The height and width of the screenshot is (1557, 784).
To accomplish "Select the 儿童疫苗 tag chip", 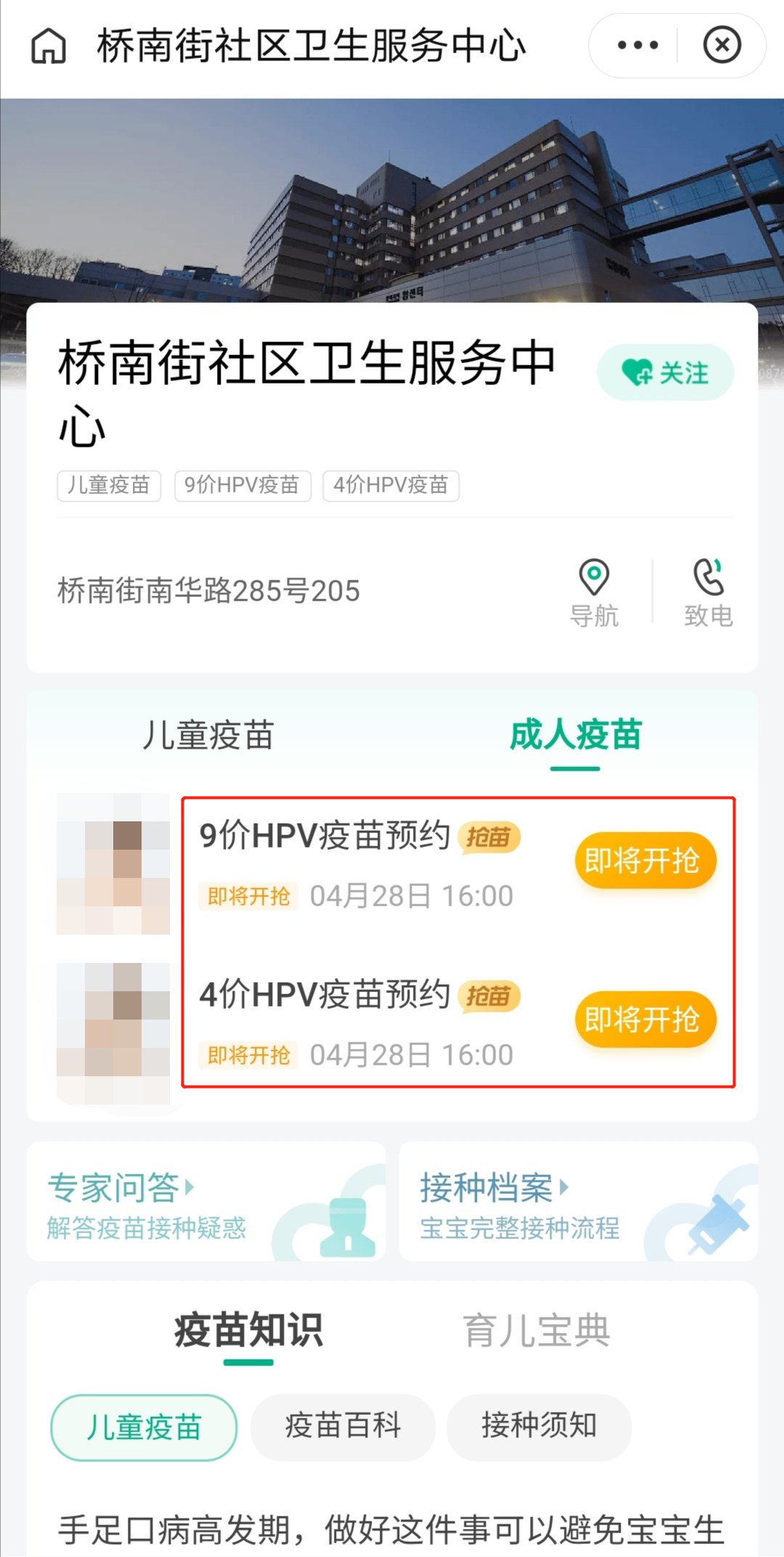I will 109,485.
